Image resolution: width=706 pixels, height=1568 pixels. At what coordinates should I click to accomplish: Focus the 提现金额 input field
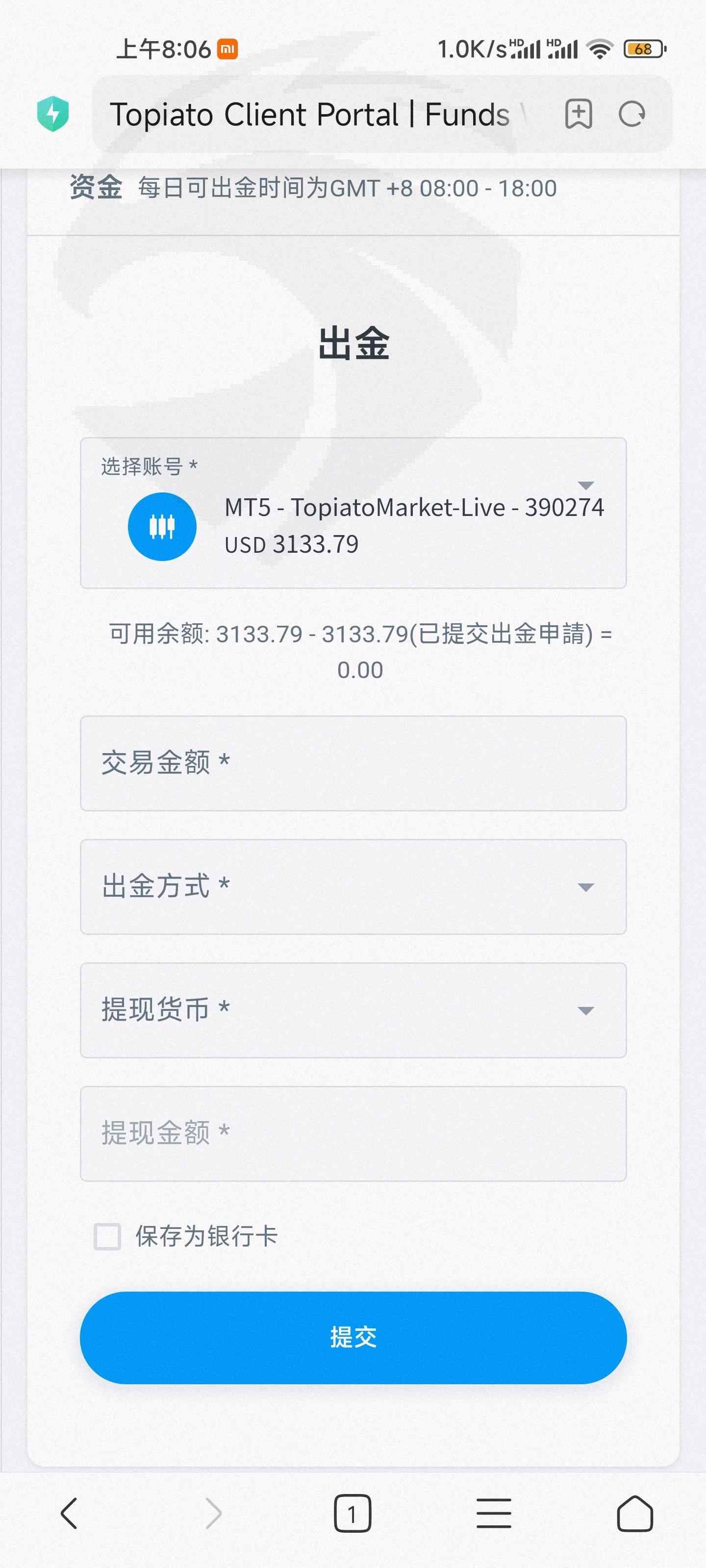[353, 1133]
